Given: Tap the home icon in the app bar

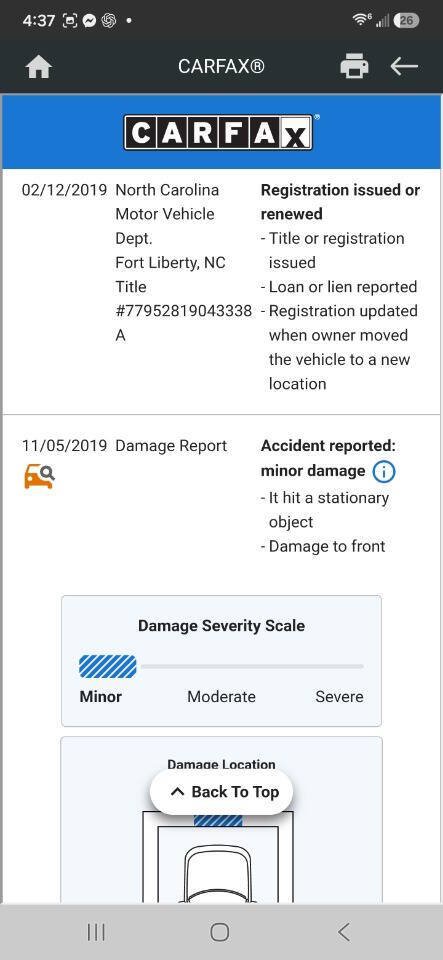Looking at the screenshot, I should pos(39,67).
